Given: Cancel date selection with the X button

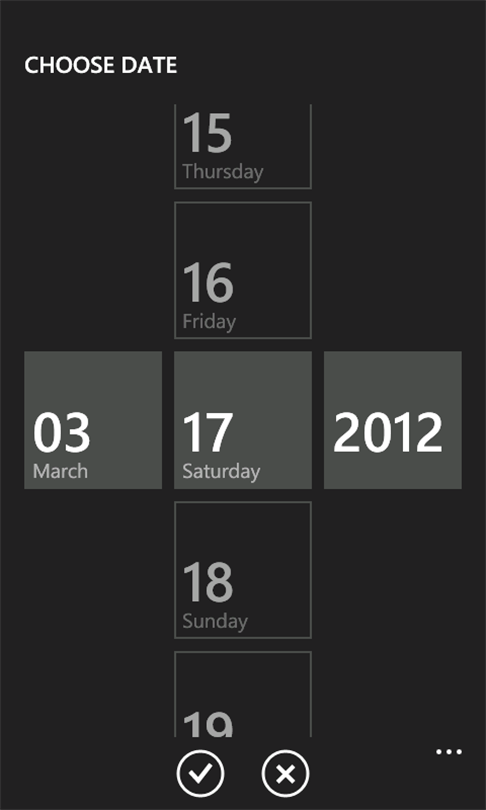Looking at the screenshot, I should (x=285, y=773).
